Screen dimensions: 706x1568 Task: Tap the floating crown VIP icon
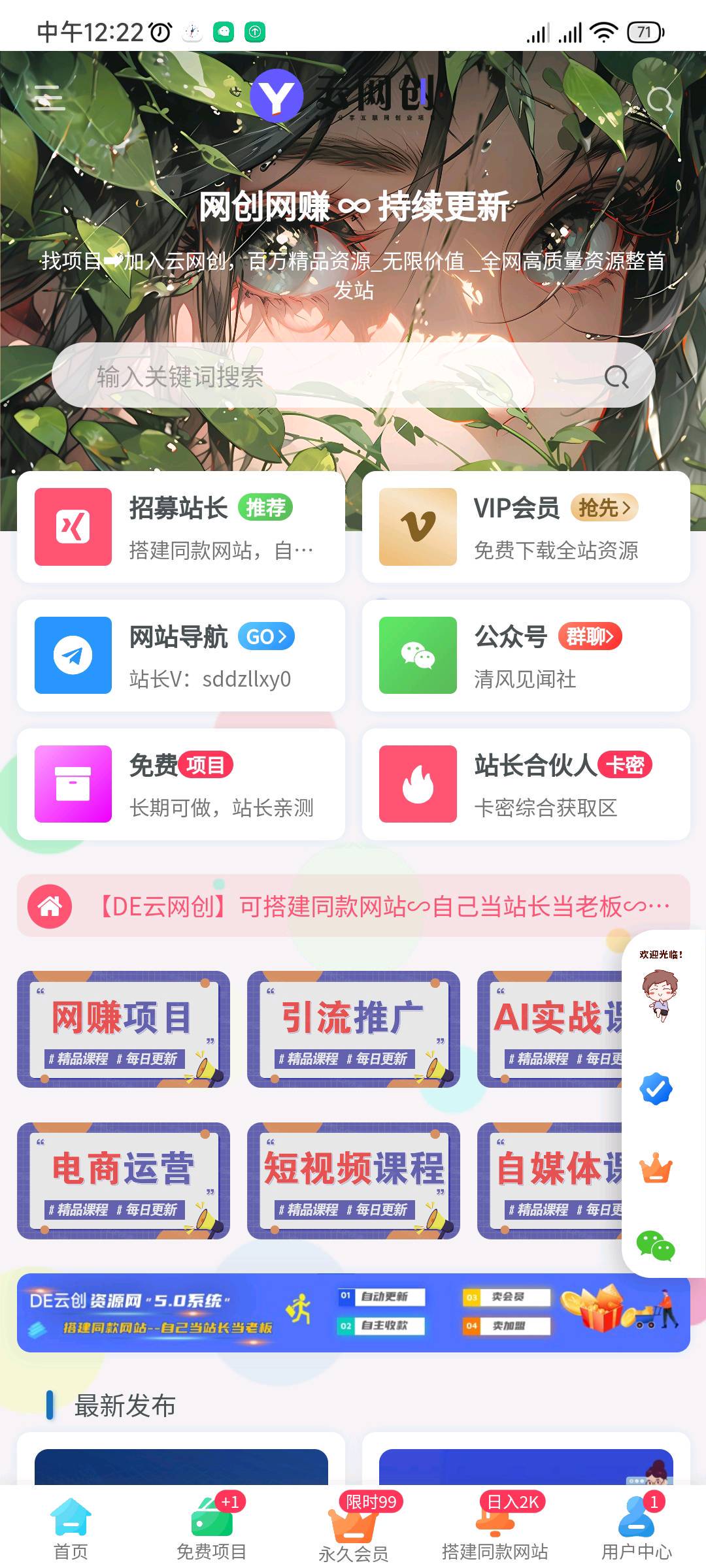pos(656,1168)
